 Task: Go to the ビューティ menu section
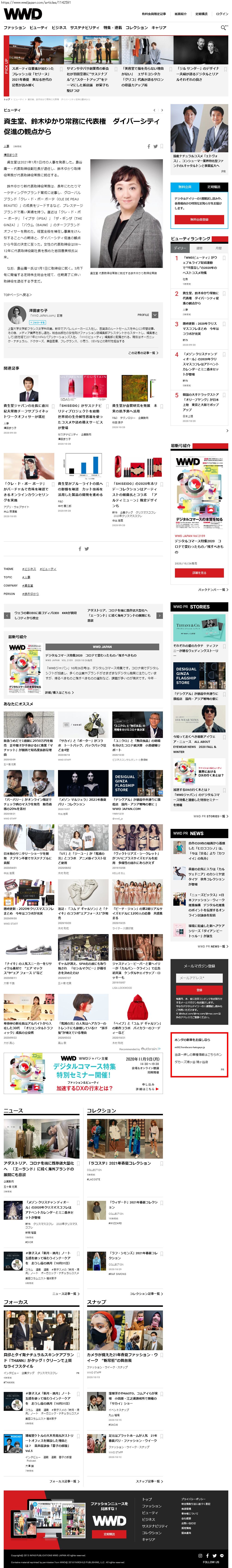pos(38,27)
